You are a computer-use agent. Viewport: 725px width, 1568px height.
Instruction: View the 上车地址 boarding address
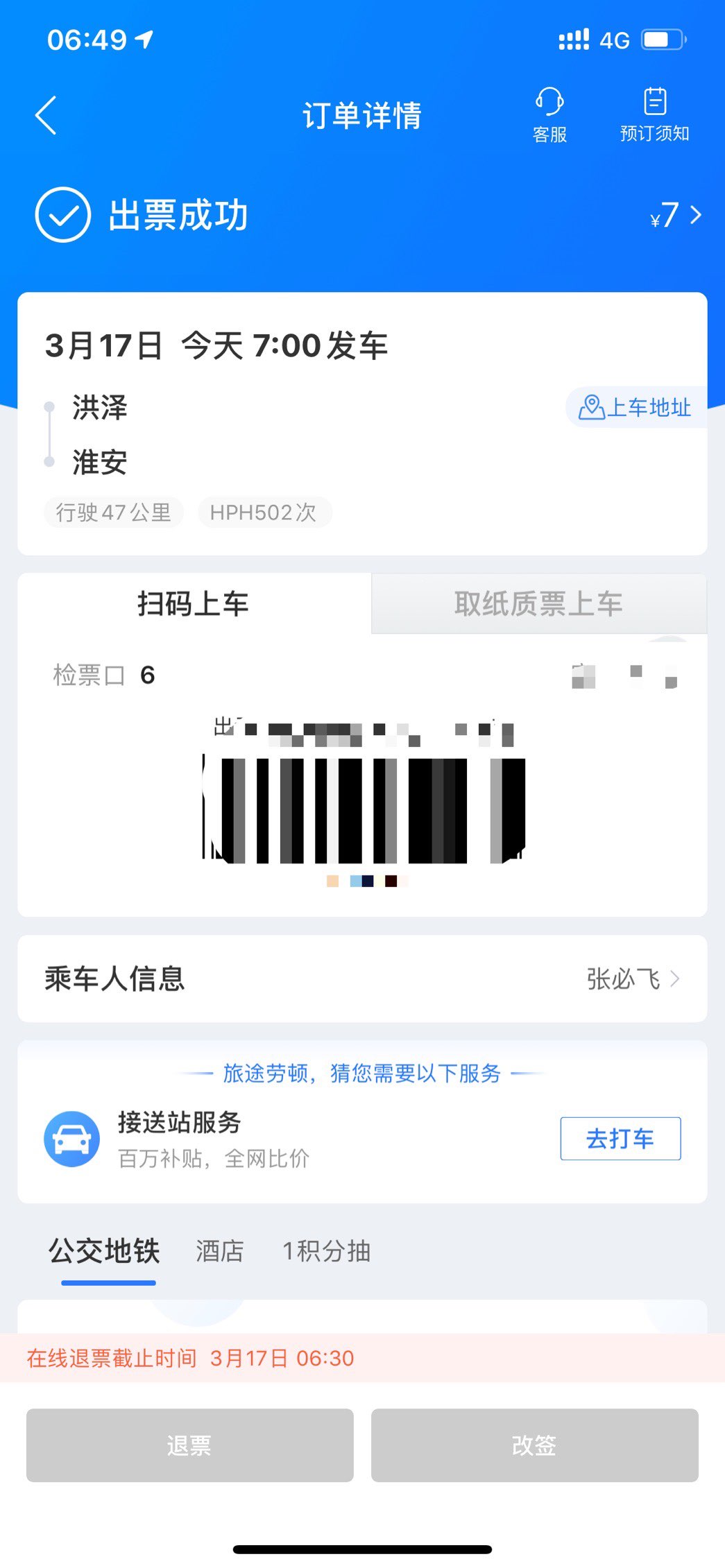[636, 407]
